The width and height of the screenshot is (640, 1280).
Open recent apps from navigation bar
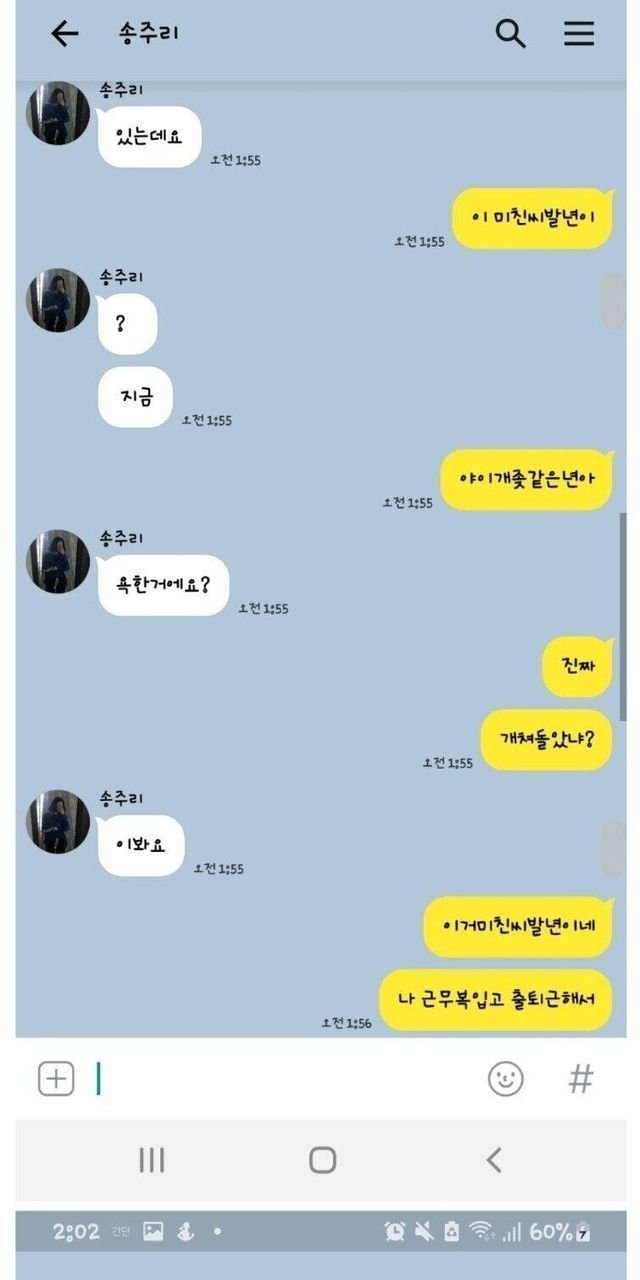pos(152,1160)
